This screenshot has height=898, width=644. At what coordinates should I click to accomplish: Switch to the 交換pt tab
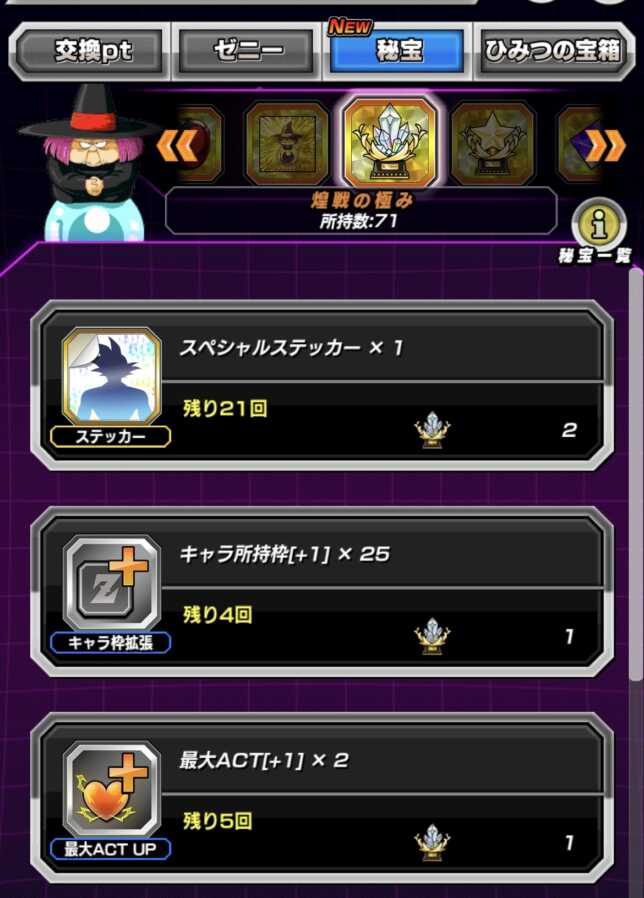click(x=92, y=51)
